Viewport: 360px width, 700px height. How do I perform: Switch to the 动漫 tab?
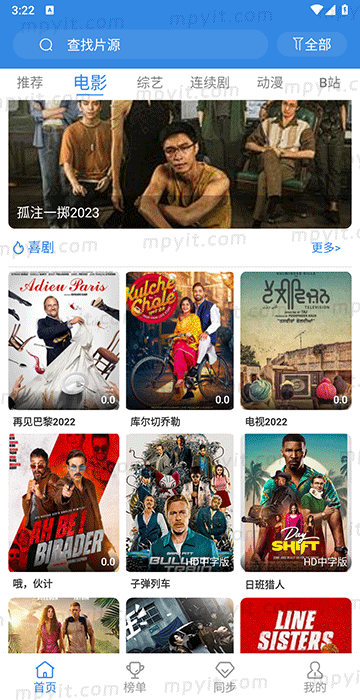pyautogui.click(x=270, y=83)
